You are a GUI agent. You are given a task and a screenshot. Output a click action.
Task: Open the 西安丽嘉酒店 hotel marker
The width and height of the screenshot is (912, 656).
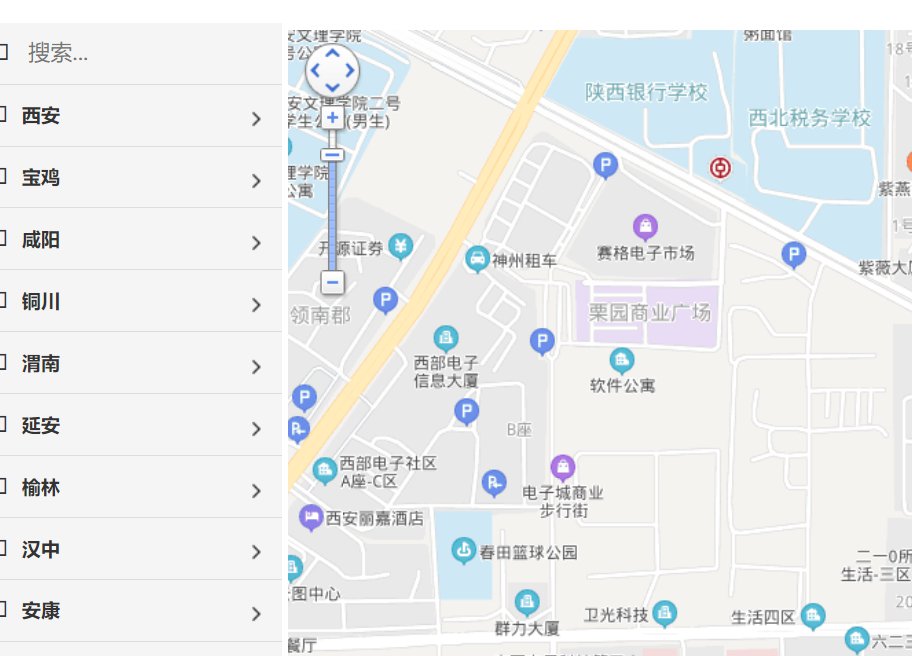point(311,517)
